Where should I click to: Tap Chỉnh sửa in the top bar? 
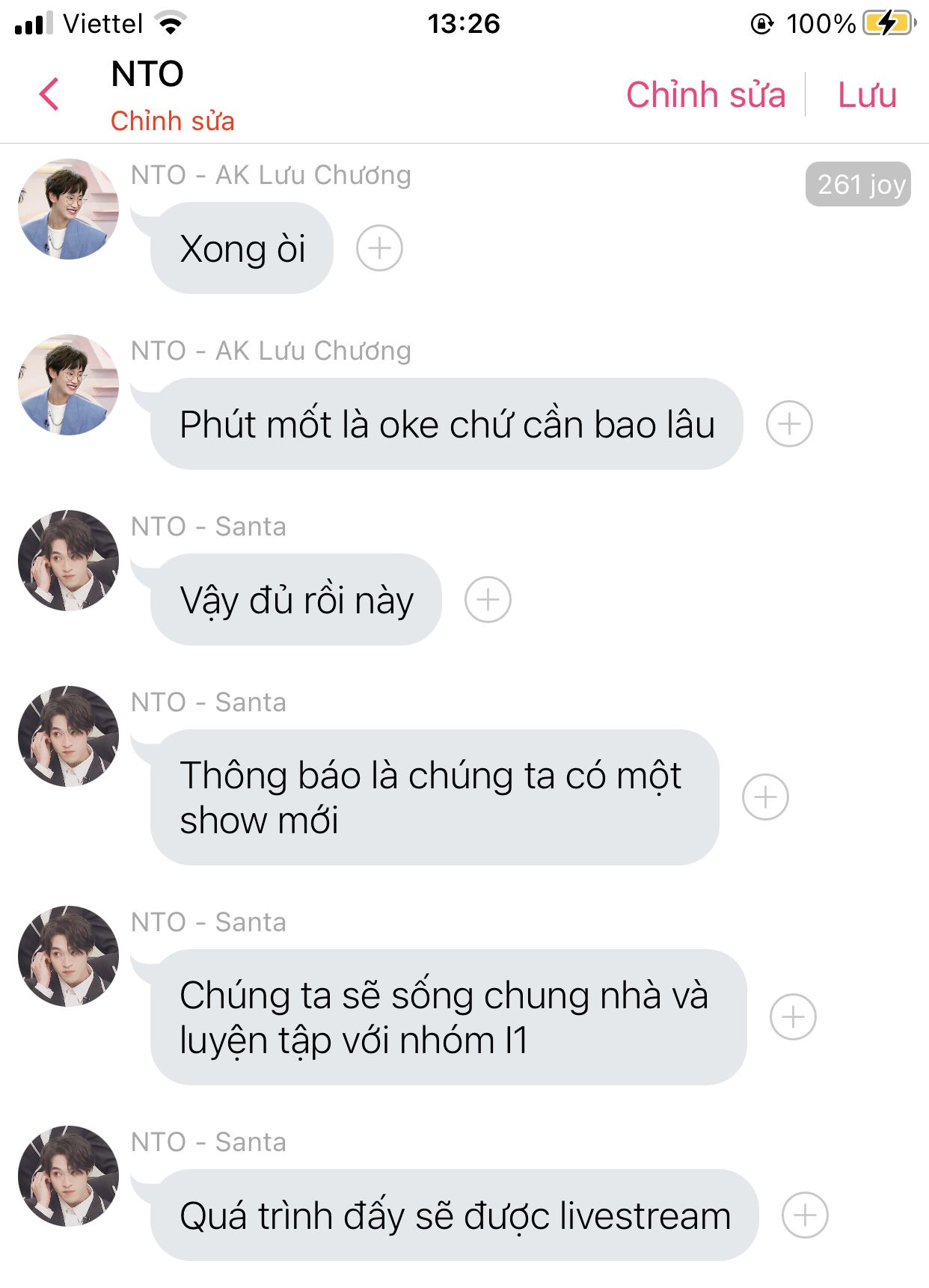point(705,95)
